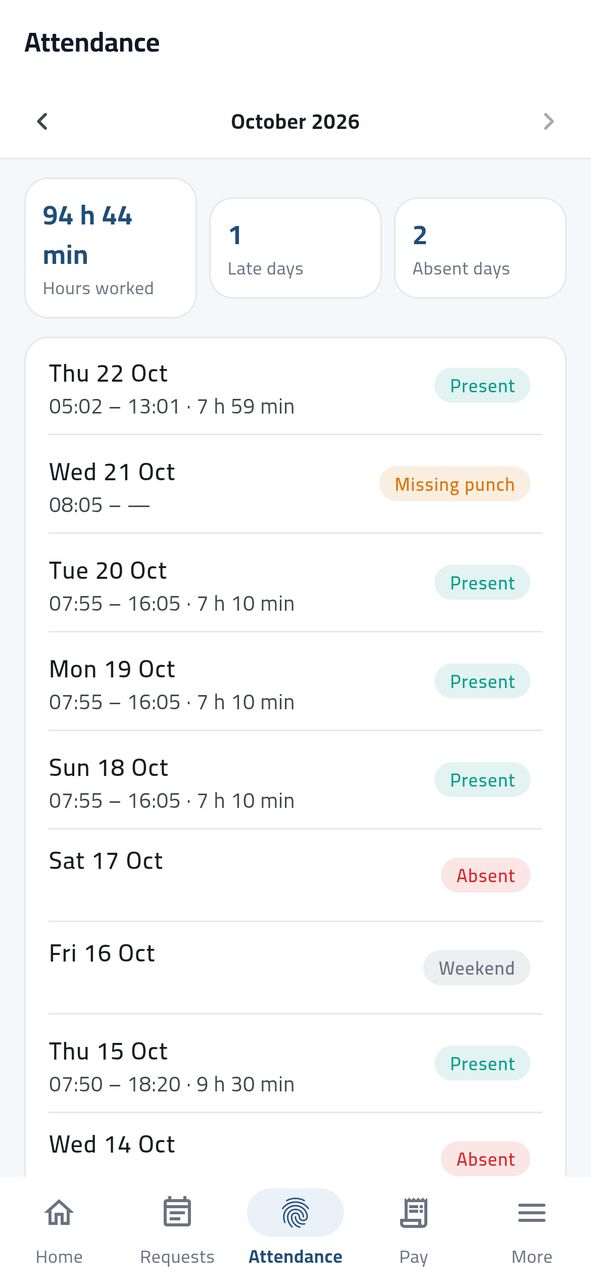Open the Home tab
The image size is (591, 1280).
59,1229
